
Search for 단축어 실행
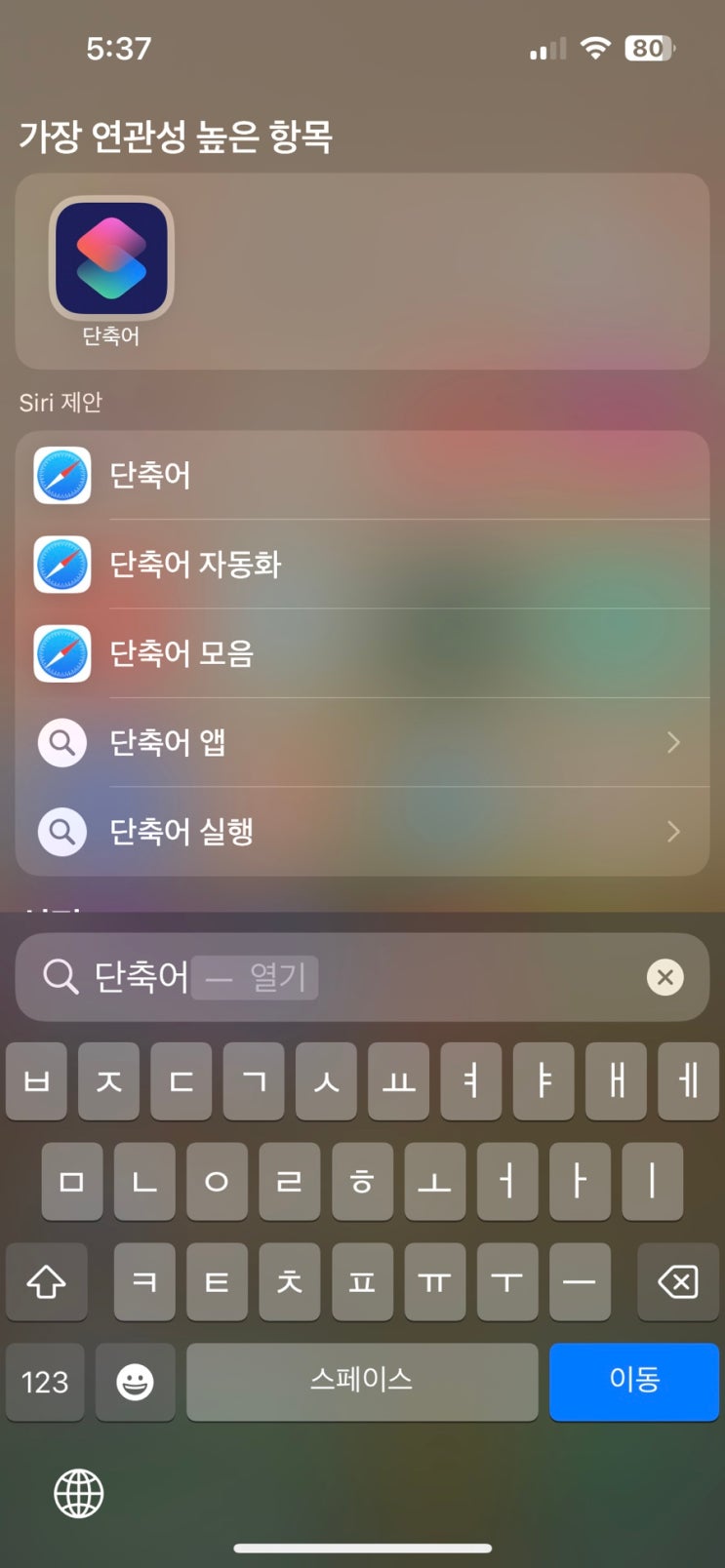(361, 832)
